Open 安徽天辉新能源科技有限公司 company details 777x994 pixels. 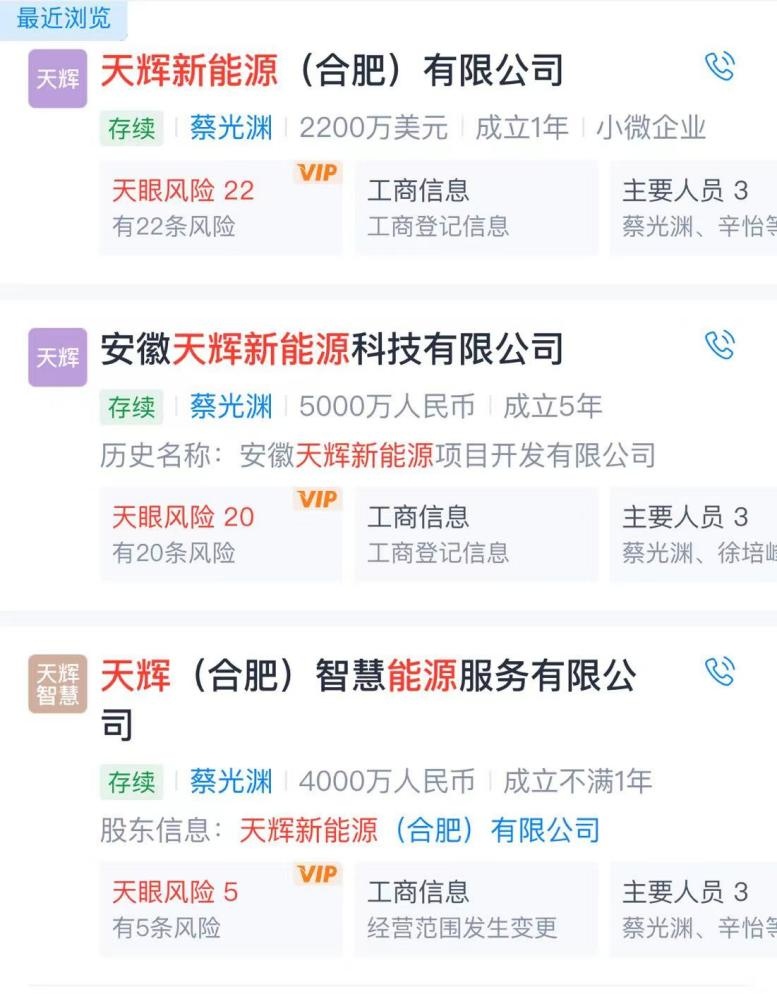(332, 349)
